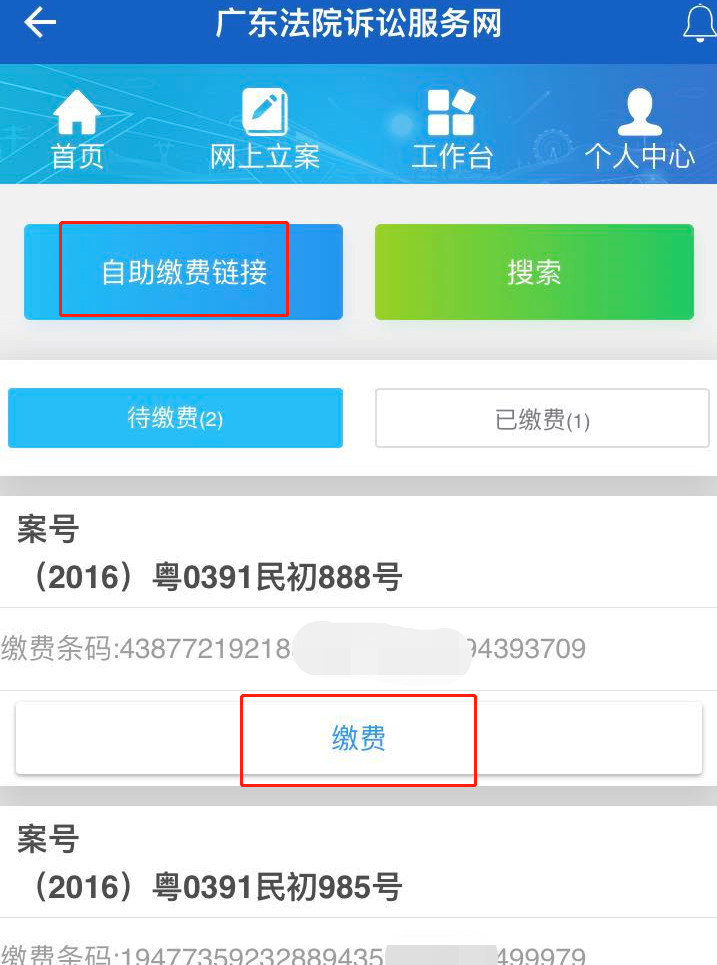Open 个人中心 personal center
This screenshot has width=717, height=965.
[x=639, y=129]
